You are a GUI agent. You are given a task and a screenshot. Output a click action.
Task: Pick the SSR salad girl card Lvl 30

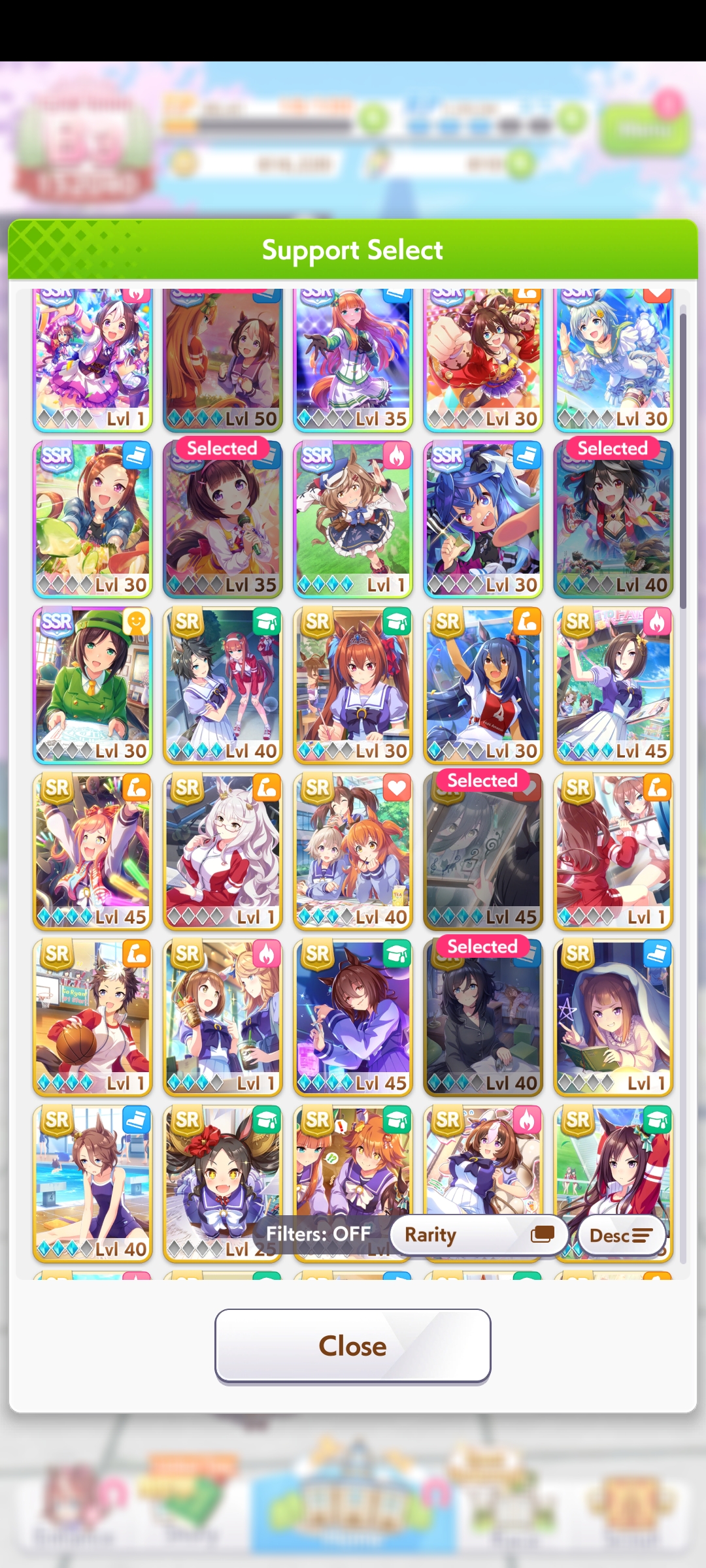pos(92,519)
